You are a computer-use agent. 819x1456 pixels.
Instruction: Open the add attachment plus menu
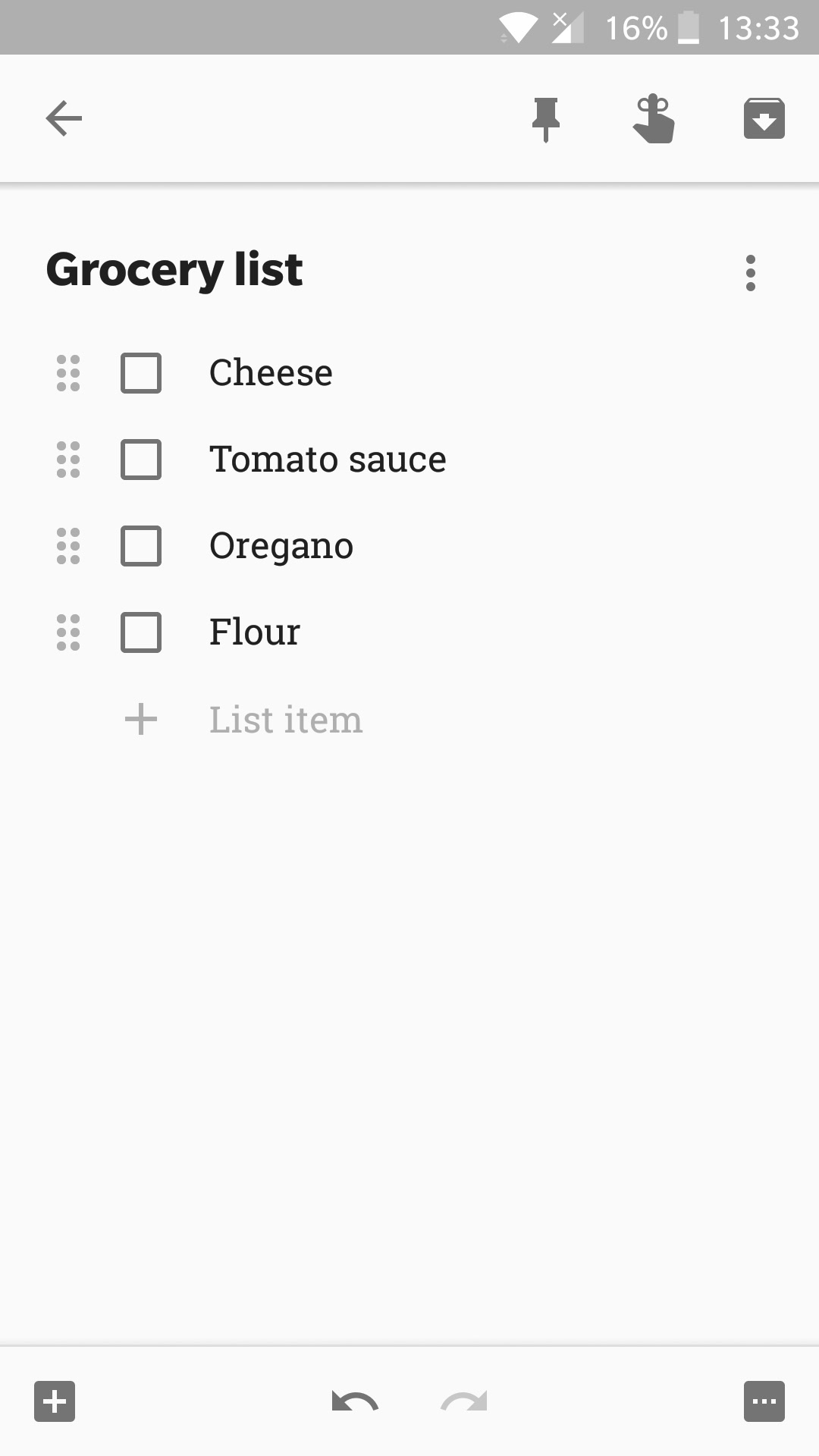(55, 1401)
